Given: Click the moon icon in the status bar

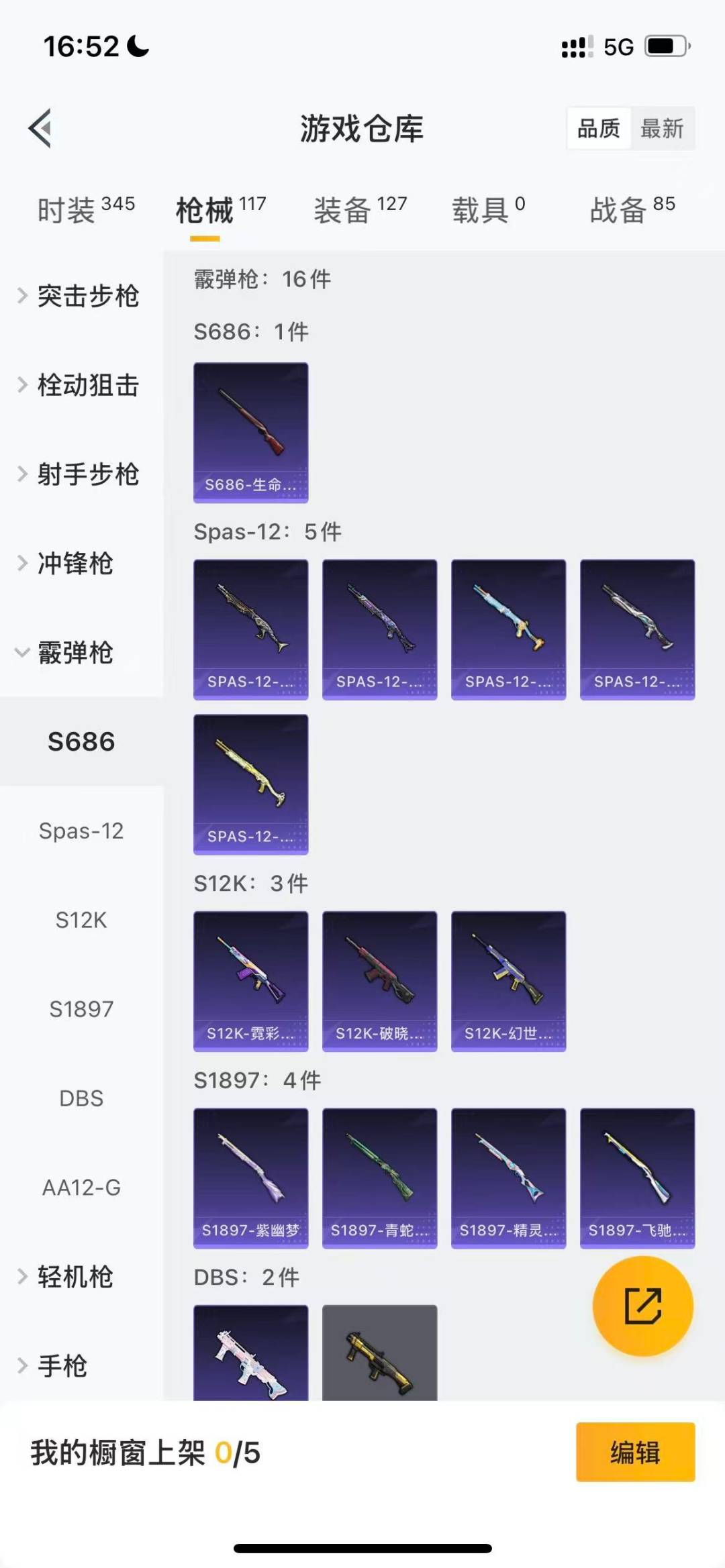Looking at the screenshot, I should coord(137,46).
